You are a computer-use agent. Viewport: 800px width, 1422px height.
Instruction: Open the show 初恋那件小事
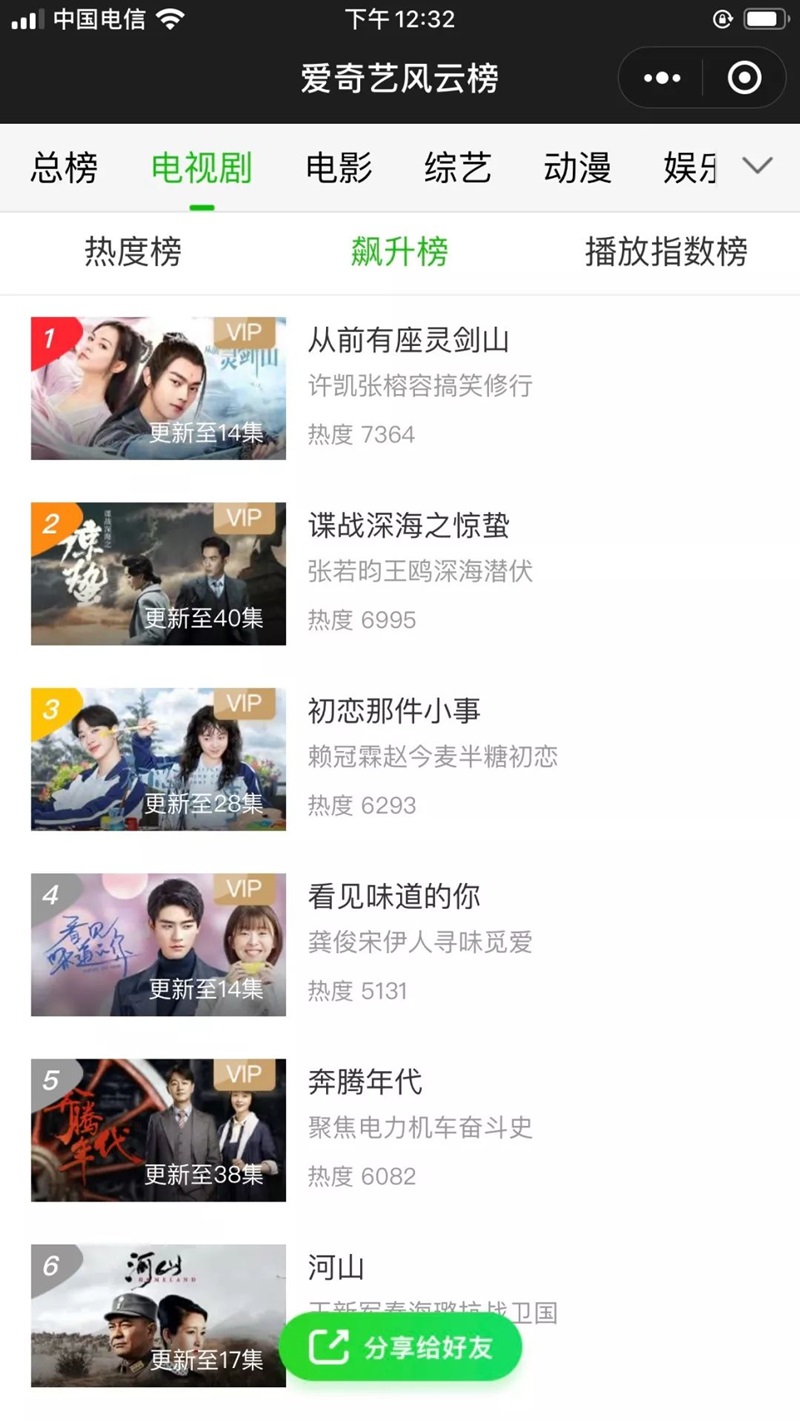point(394,711)
